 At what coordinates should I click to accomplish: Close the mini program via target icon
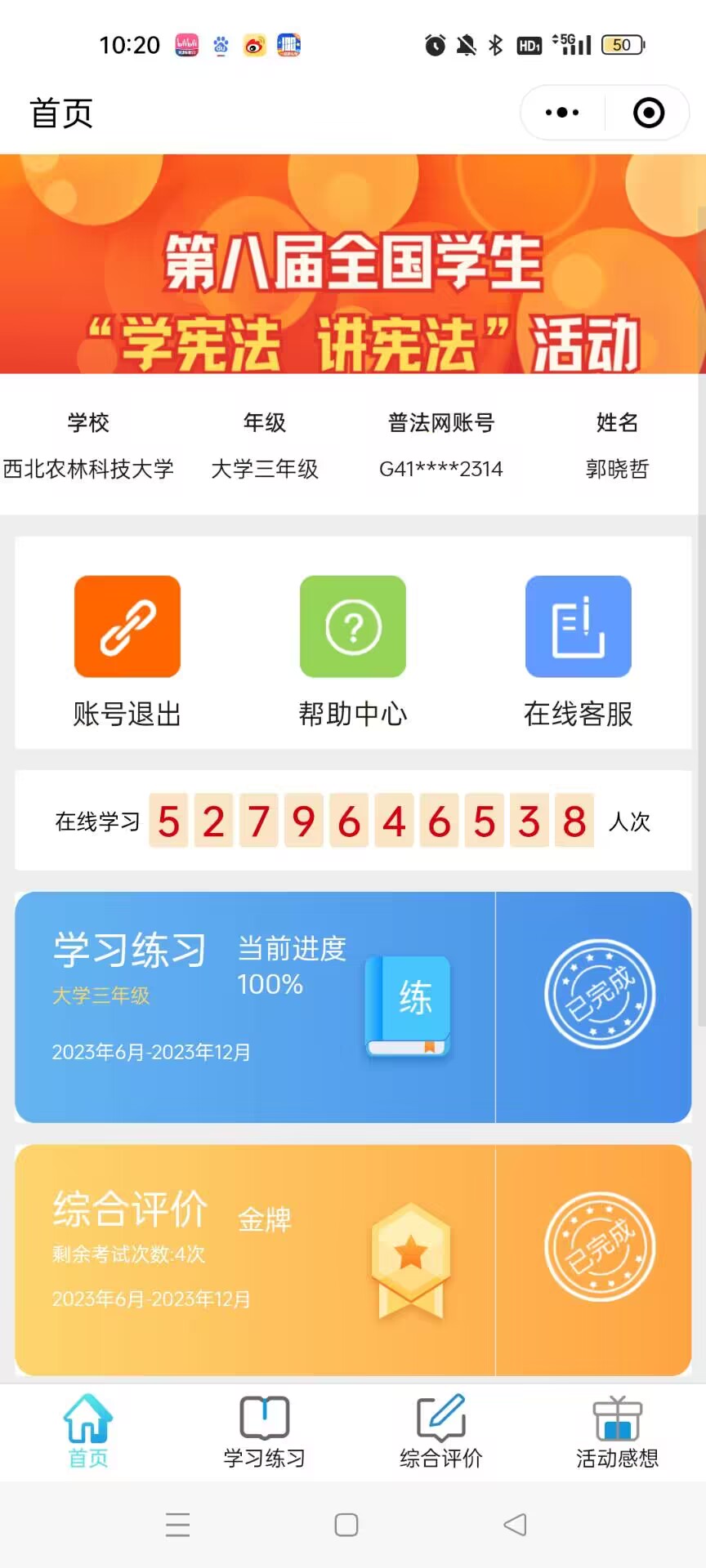[x=649, y=113]
